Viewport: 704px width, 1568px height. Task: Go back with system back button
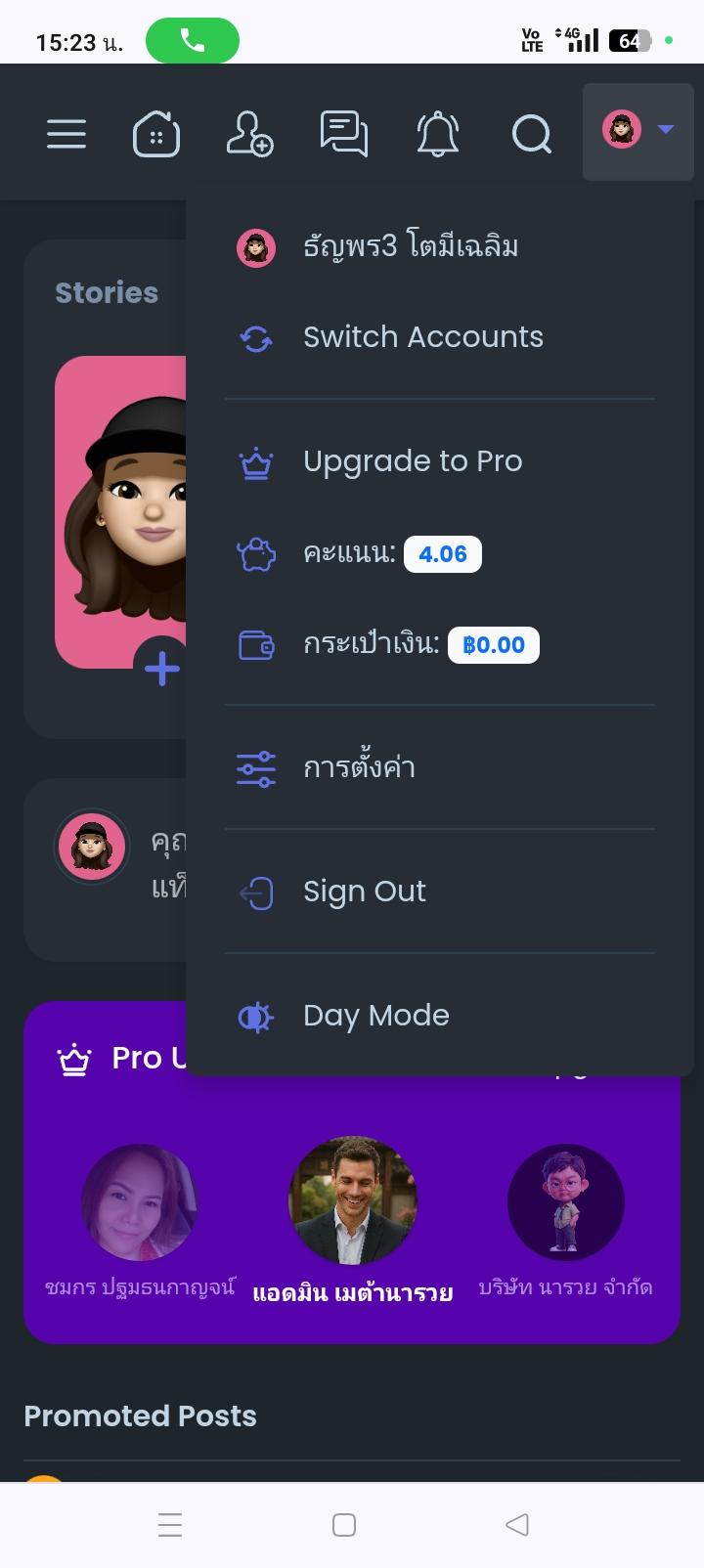tap(517, 1524)
